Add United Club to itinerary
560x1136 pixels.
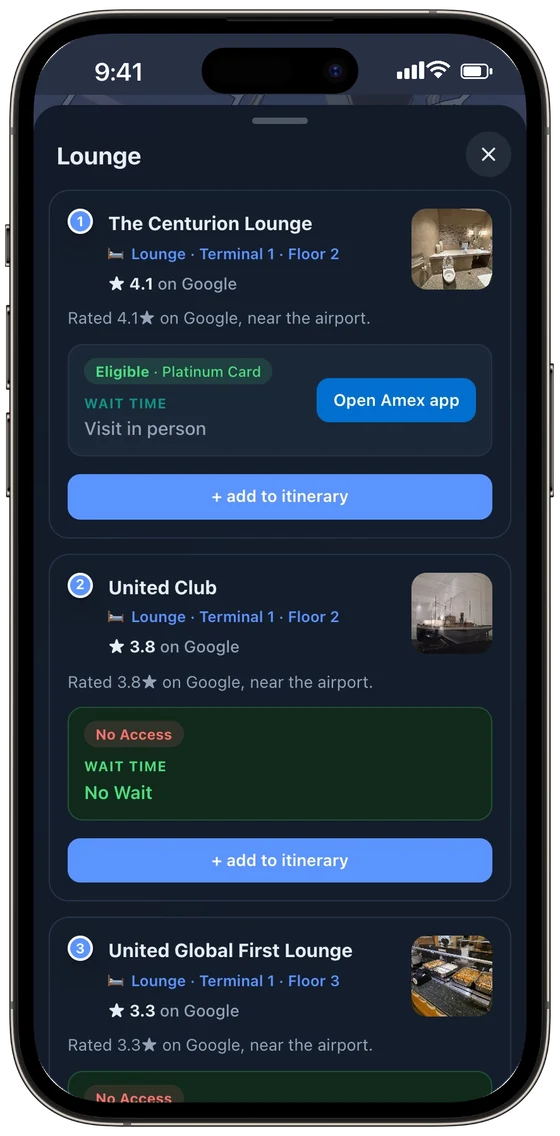280,861
